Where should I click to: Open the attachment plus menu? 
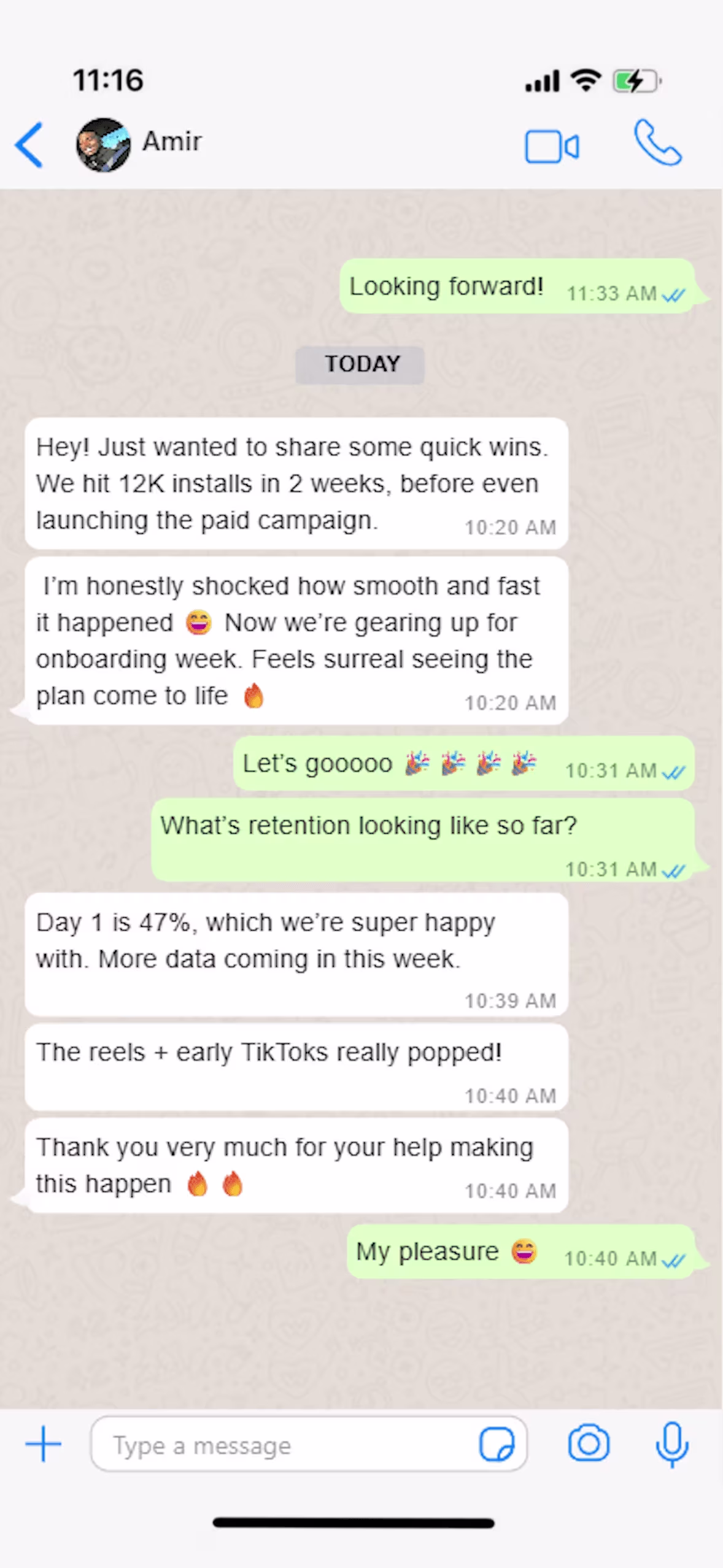43,1444
